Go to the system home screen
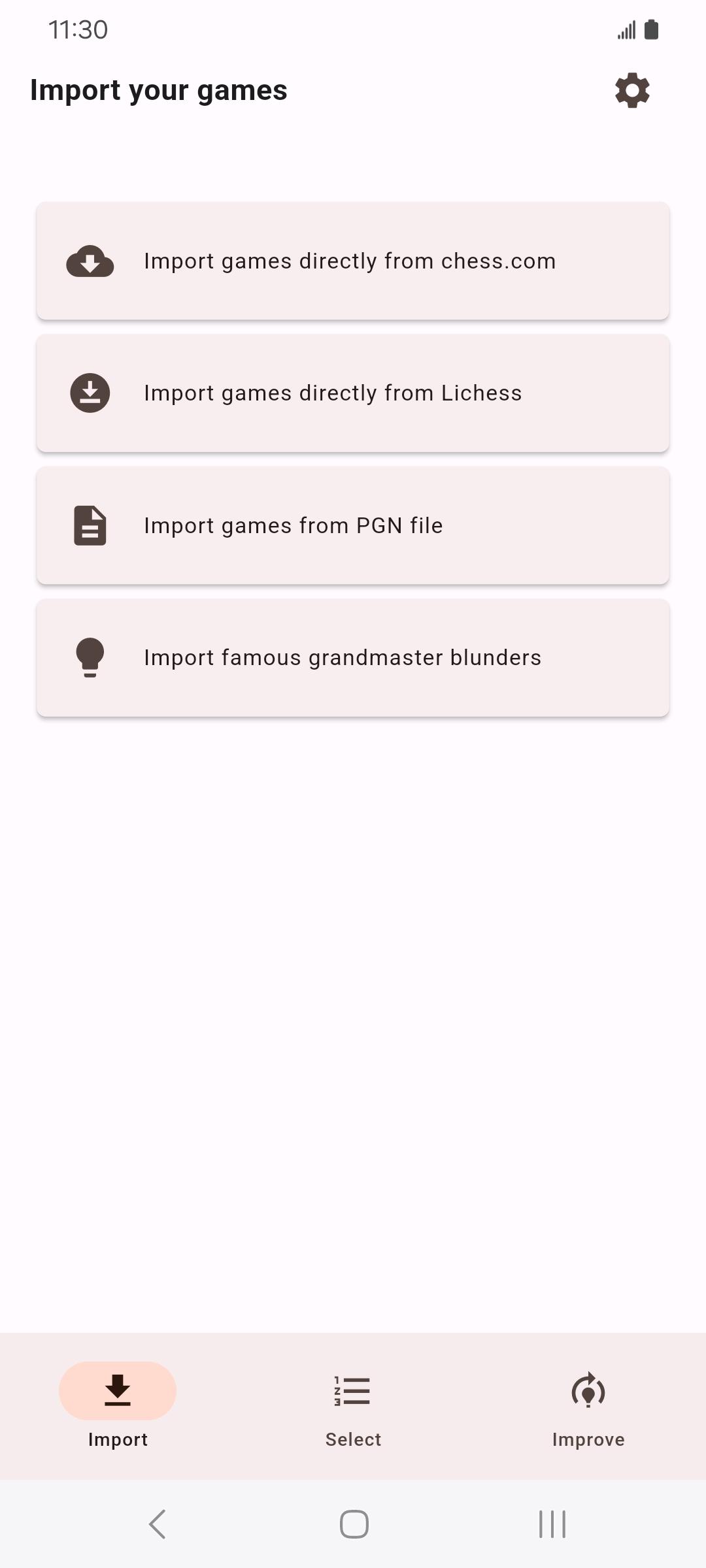 (354, 1524)
